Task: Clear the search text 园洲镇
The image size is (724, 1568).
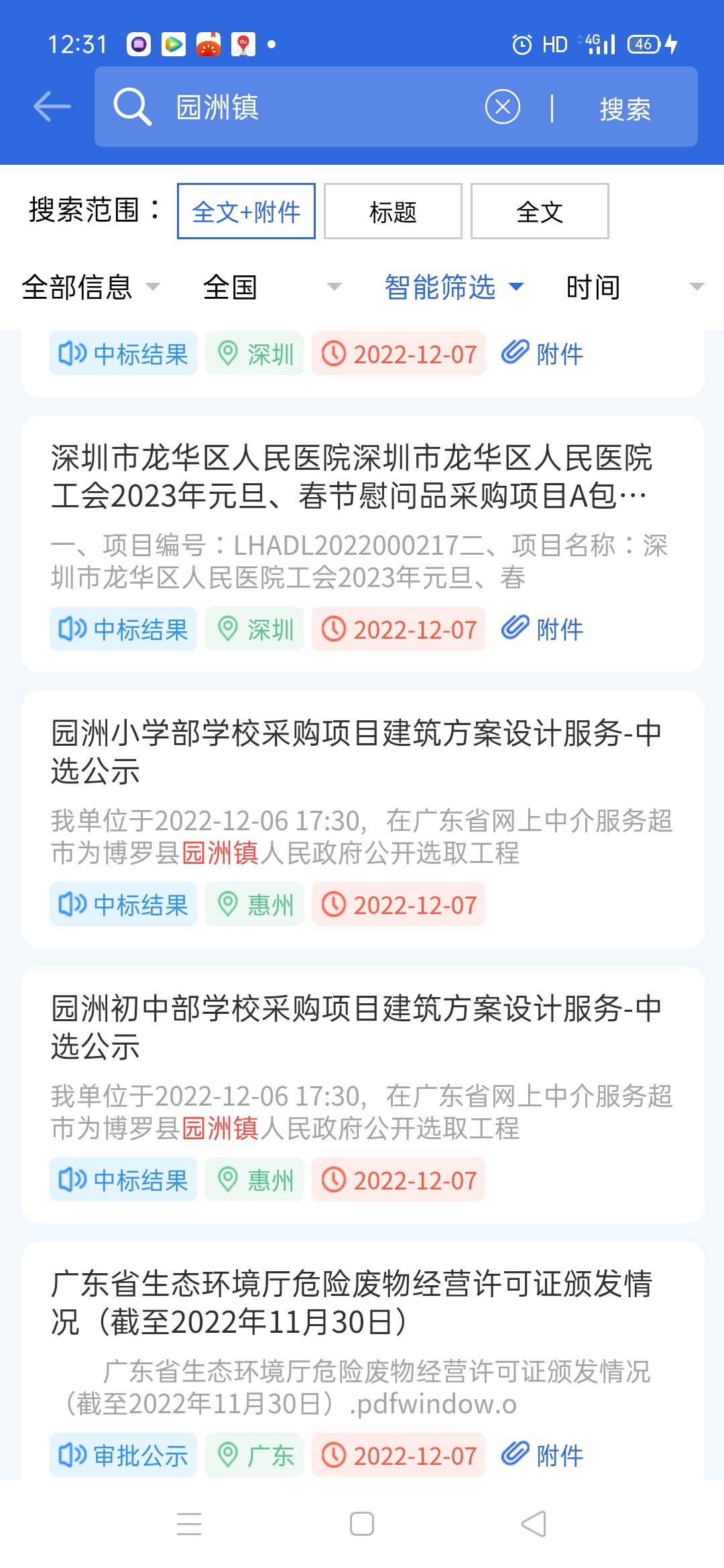Action: point(502,107)
